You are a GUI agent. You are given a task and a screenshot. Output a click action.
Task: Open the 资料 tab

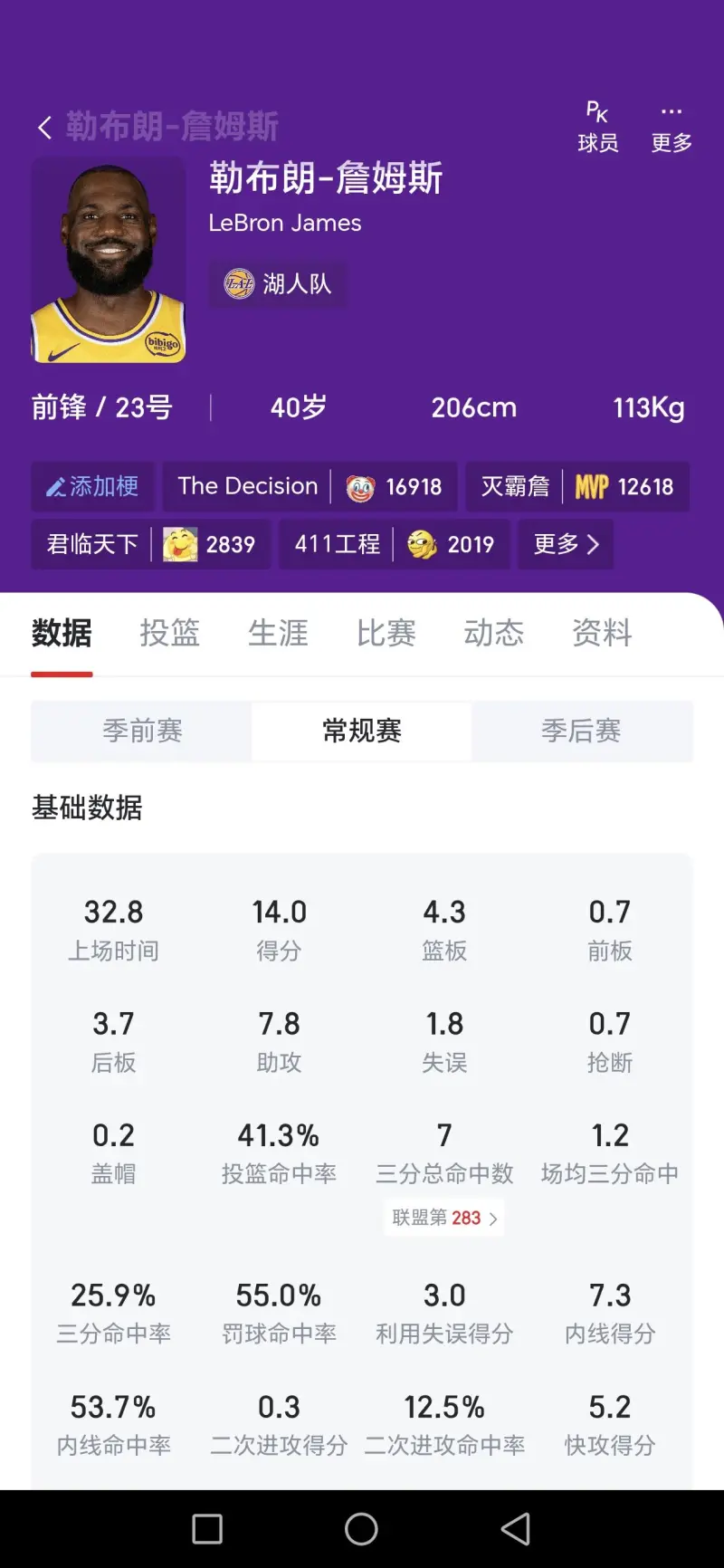coord(602,633)
